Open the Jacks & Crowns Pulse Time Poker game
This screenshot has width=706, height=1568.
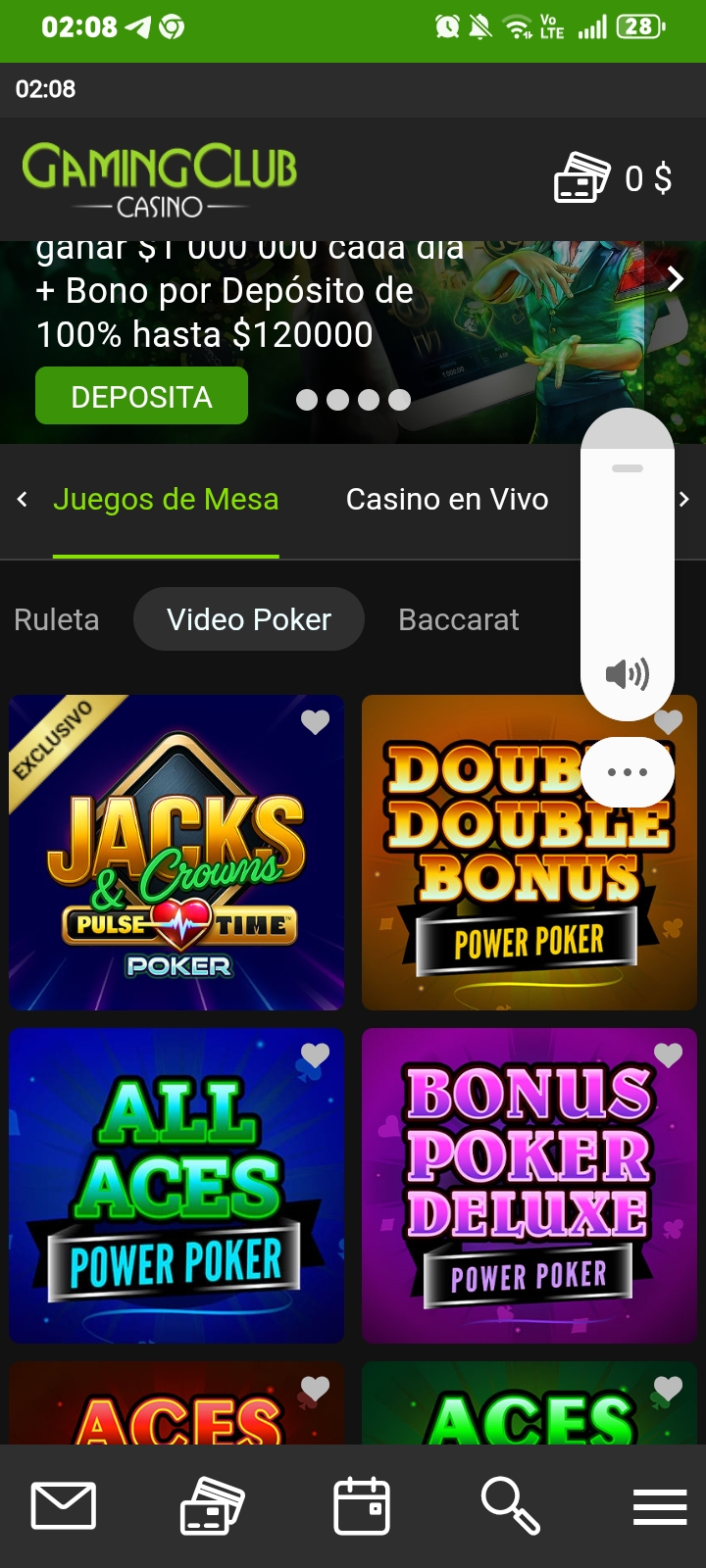[176, 853]
